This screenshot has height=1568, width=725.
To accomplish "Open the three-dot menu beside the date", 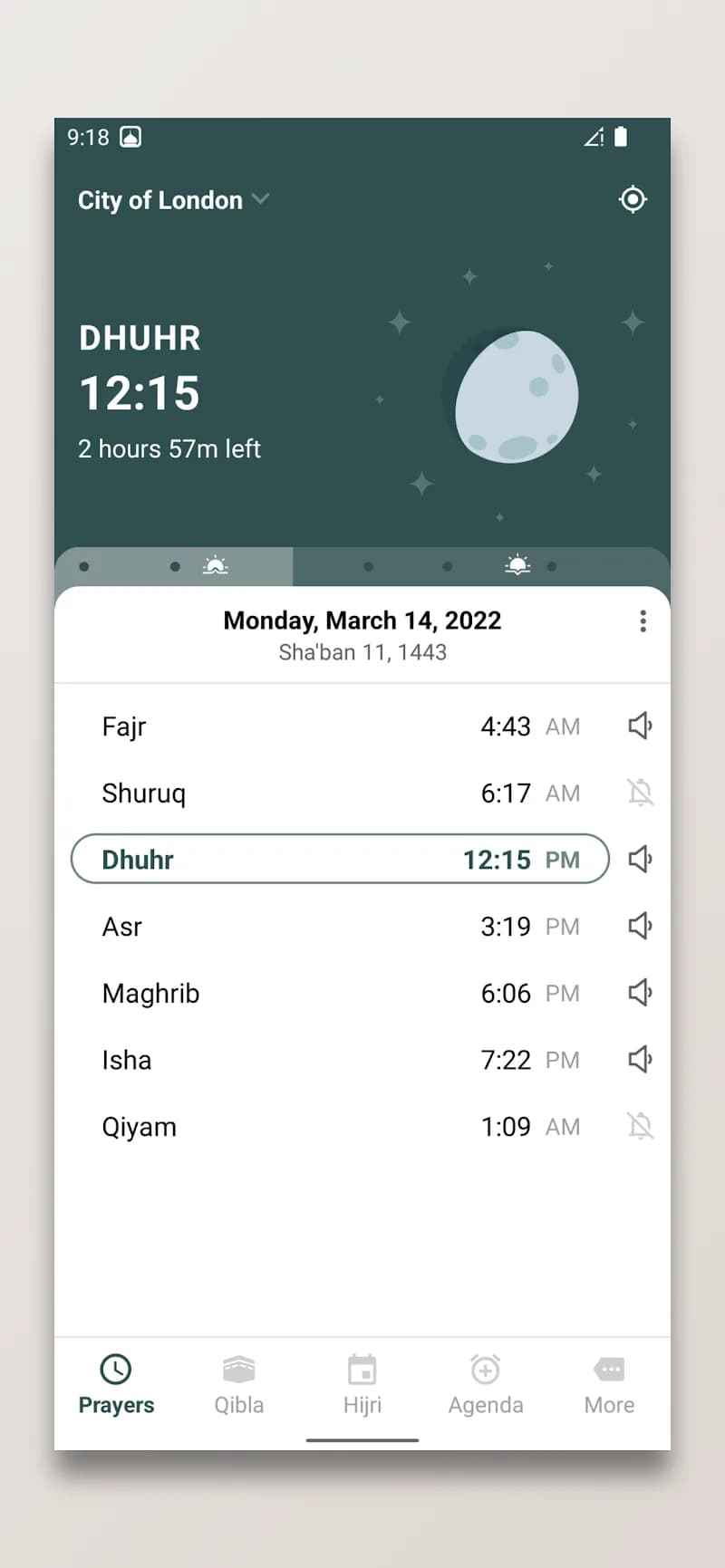I will click(x=643, y=621).
